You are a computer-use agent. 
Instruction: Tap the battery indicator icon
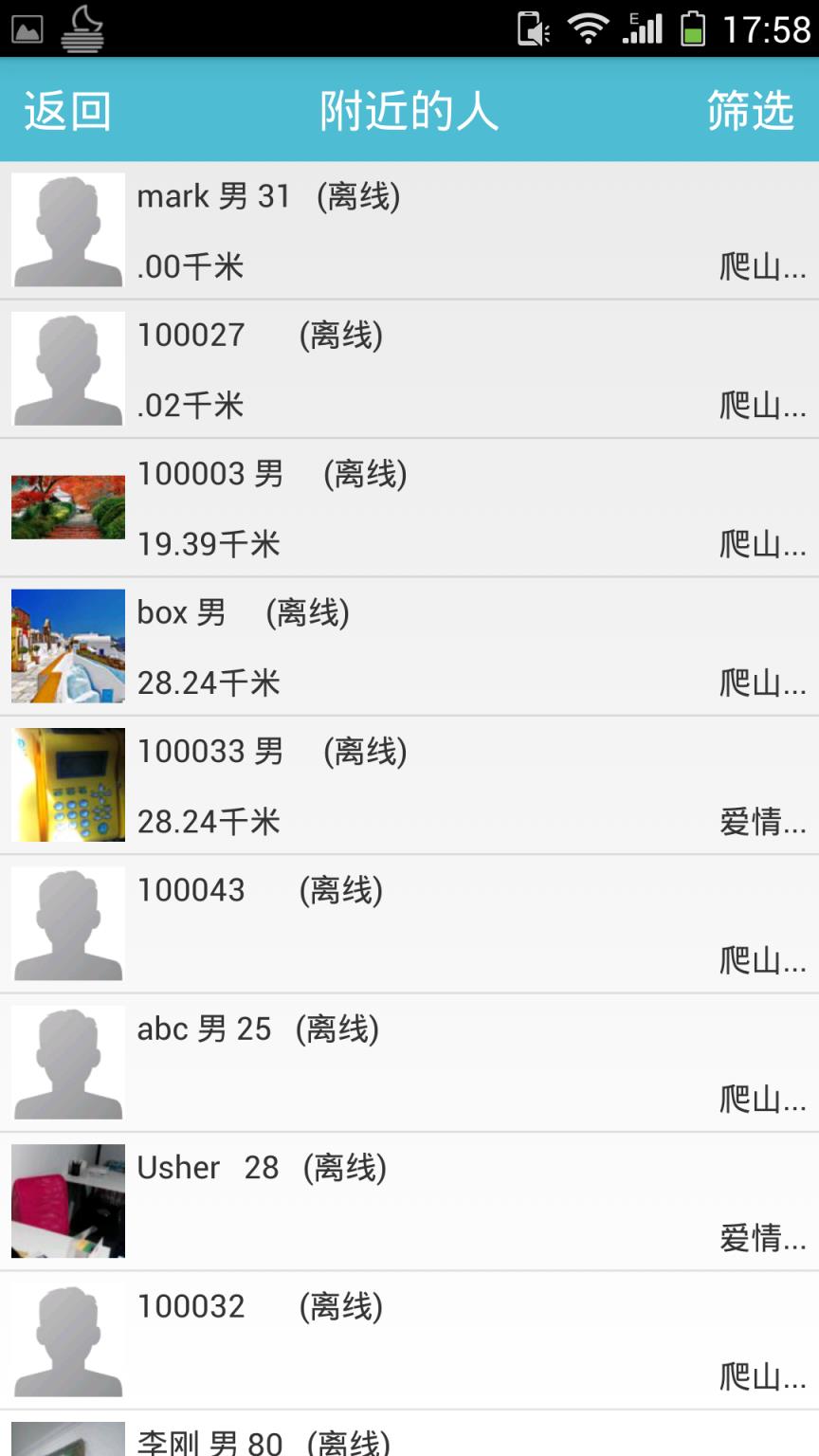pos(693,29)
